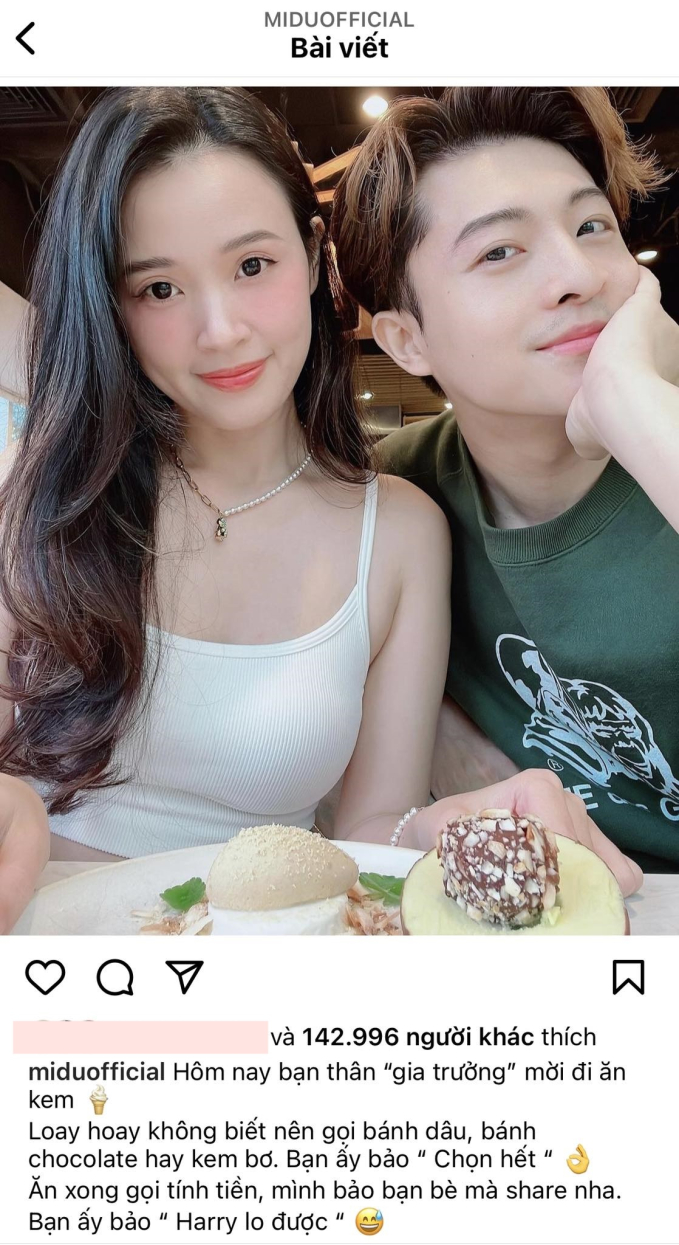Go back from Bài viết screen
The image size is (679, 1245).
click(26, 38)
